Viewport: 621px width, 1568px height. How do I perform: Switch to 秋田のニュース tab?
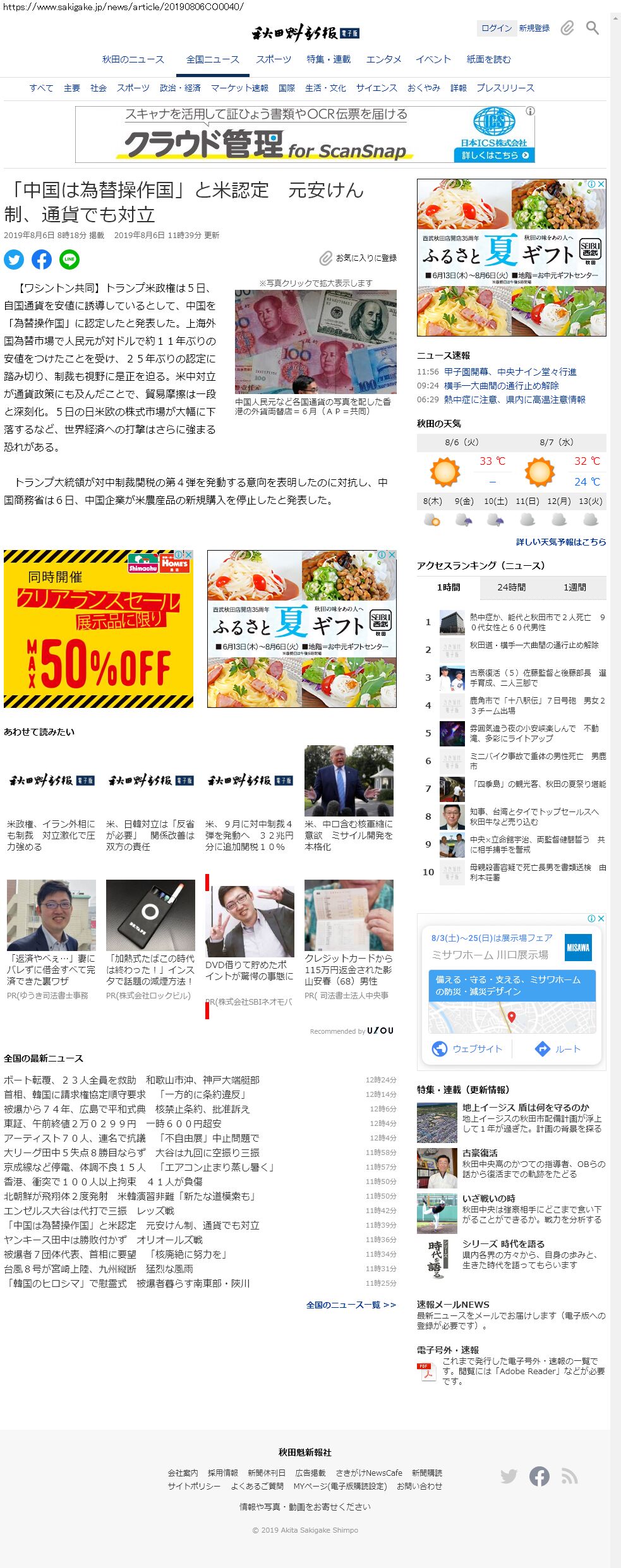pos(133,59)
